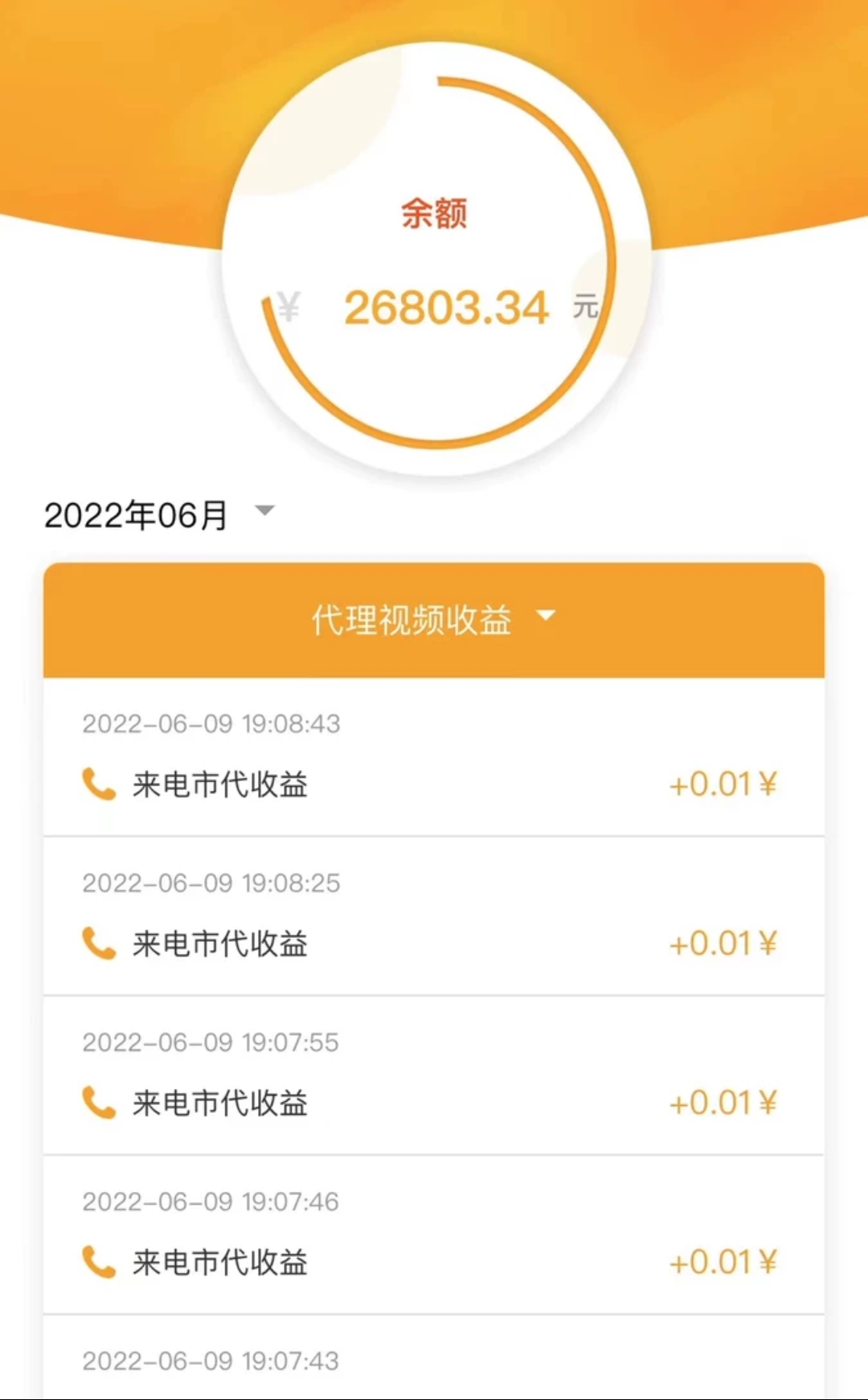
Task: Switch to the 代理视频收益 header section
Action: [x=434, y=619]
